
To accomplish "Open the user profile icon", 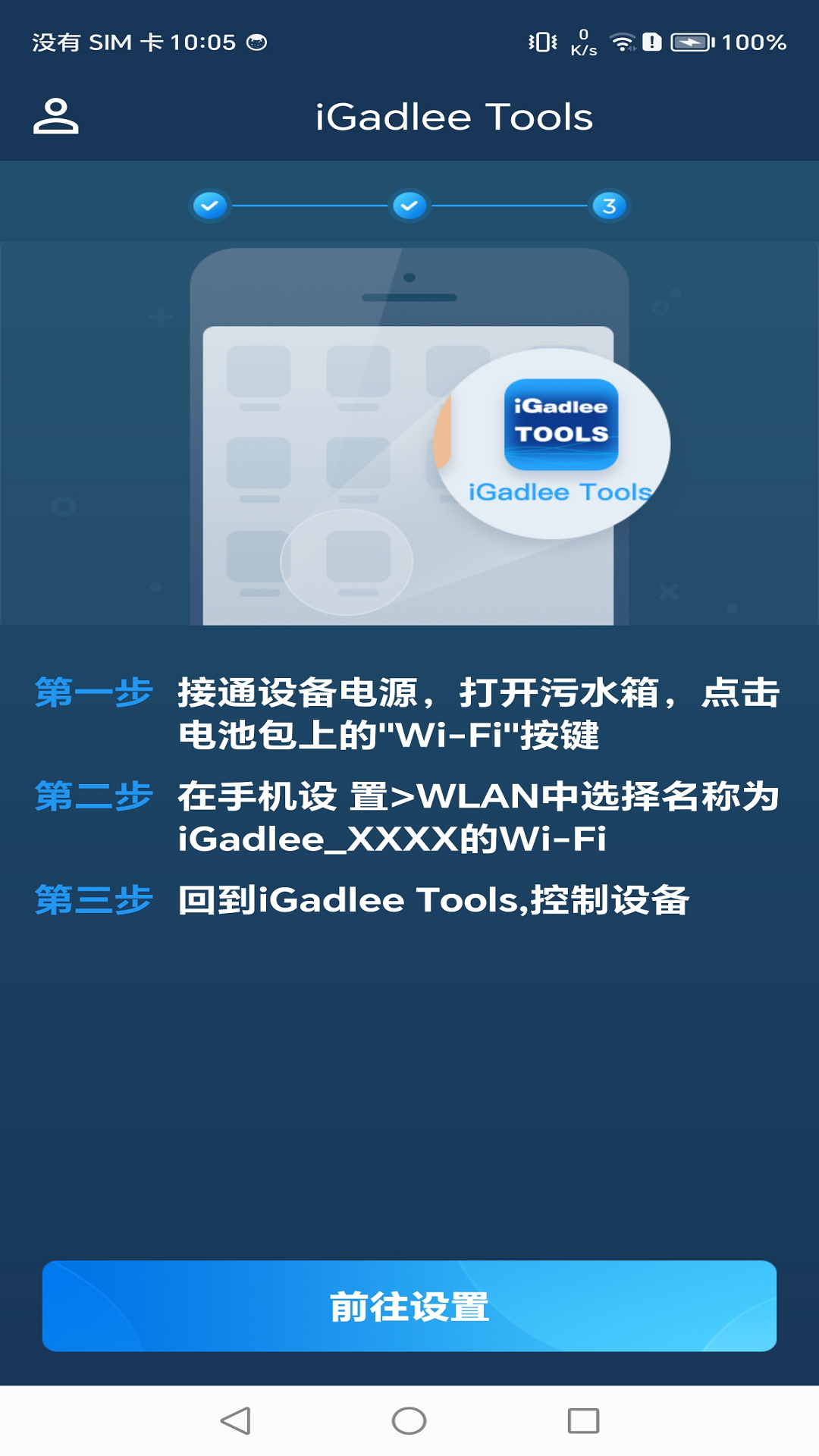I will coord(56,117).
